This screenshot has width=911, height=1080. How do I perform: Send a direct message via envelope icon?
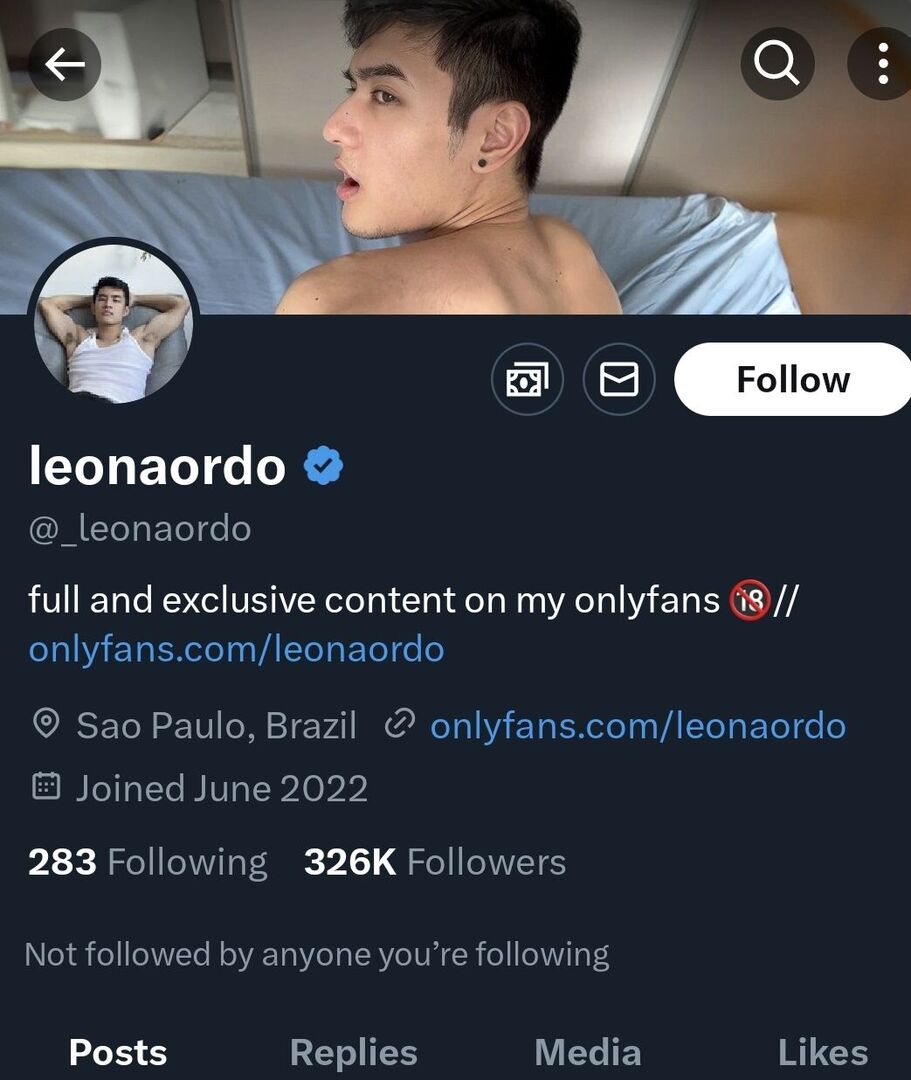pyautogui.click(x=619, y=380)
